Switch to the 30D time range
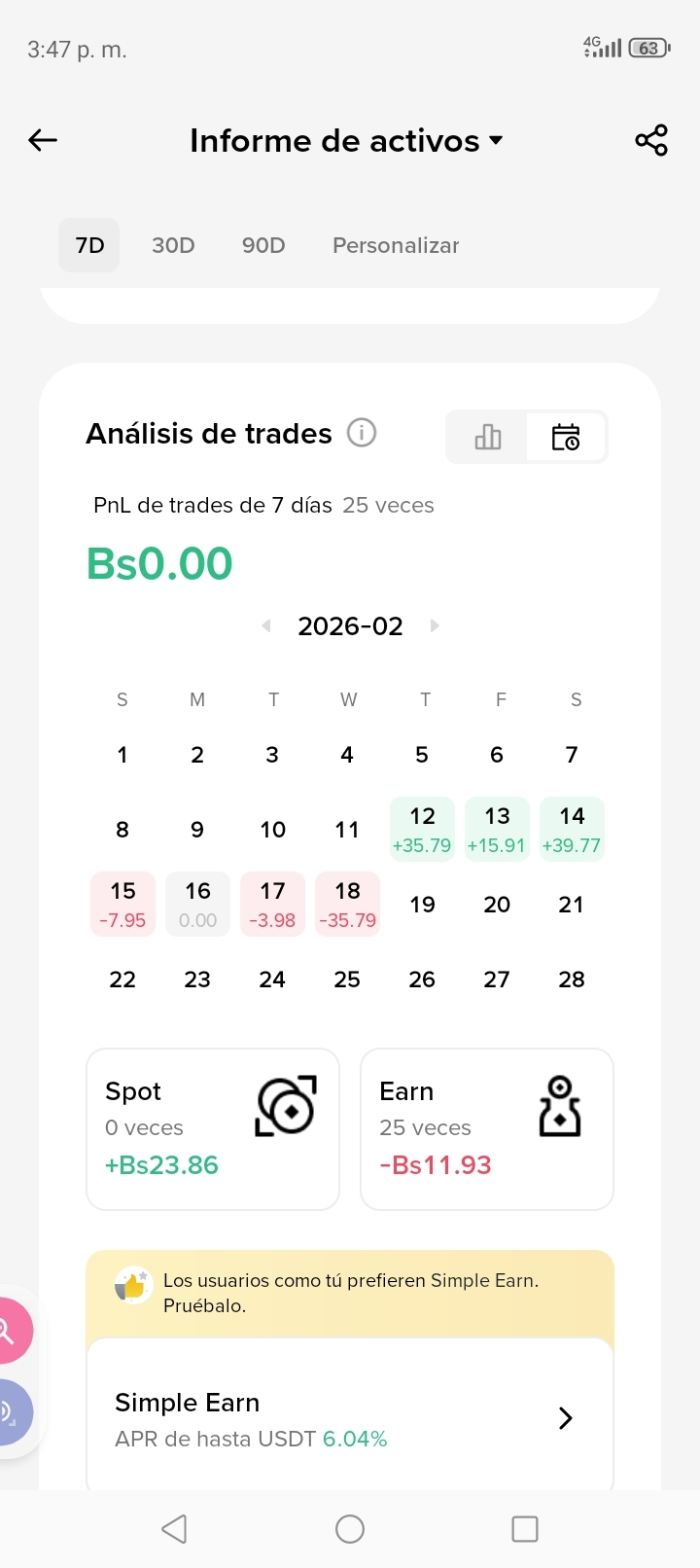The image size is (700, 1568). 173,245
